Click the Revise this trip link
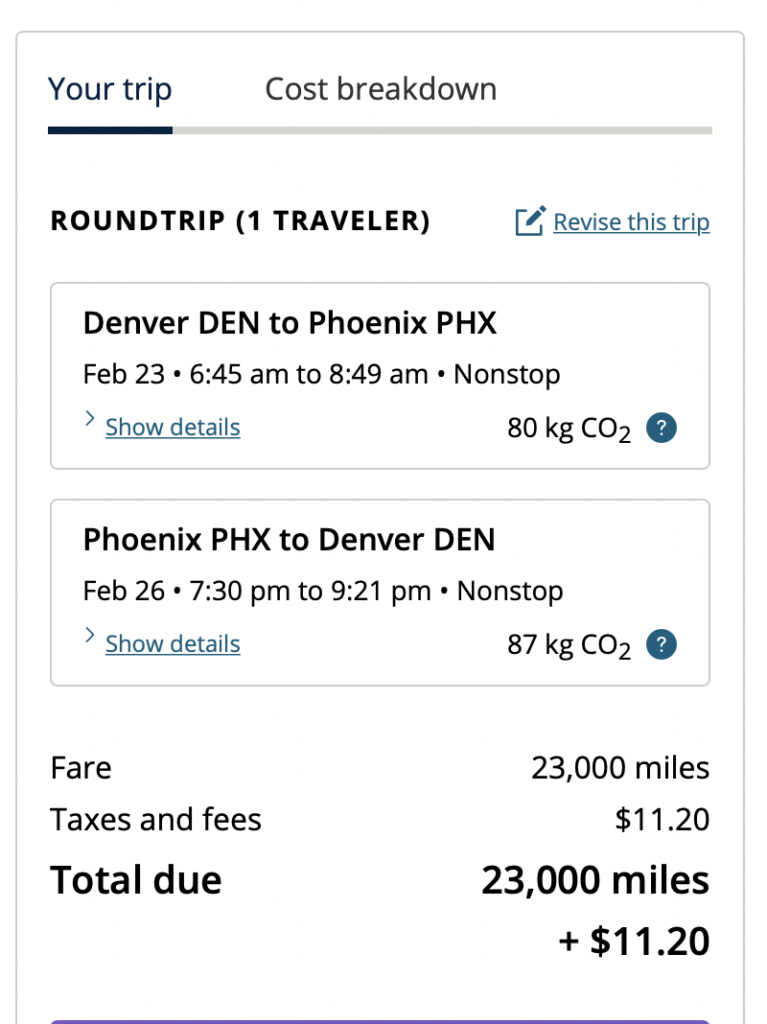Image resolution: width=767 pixels, height=1024 pixels. point(631,221)
